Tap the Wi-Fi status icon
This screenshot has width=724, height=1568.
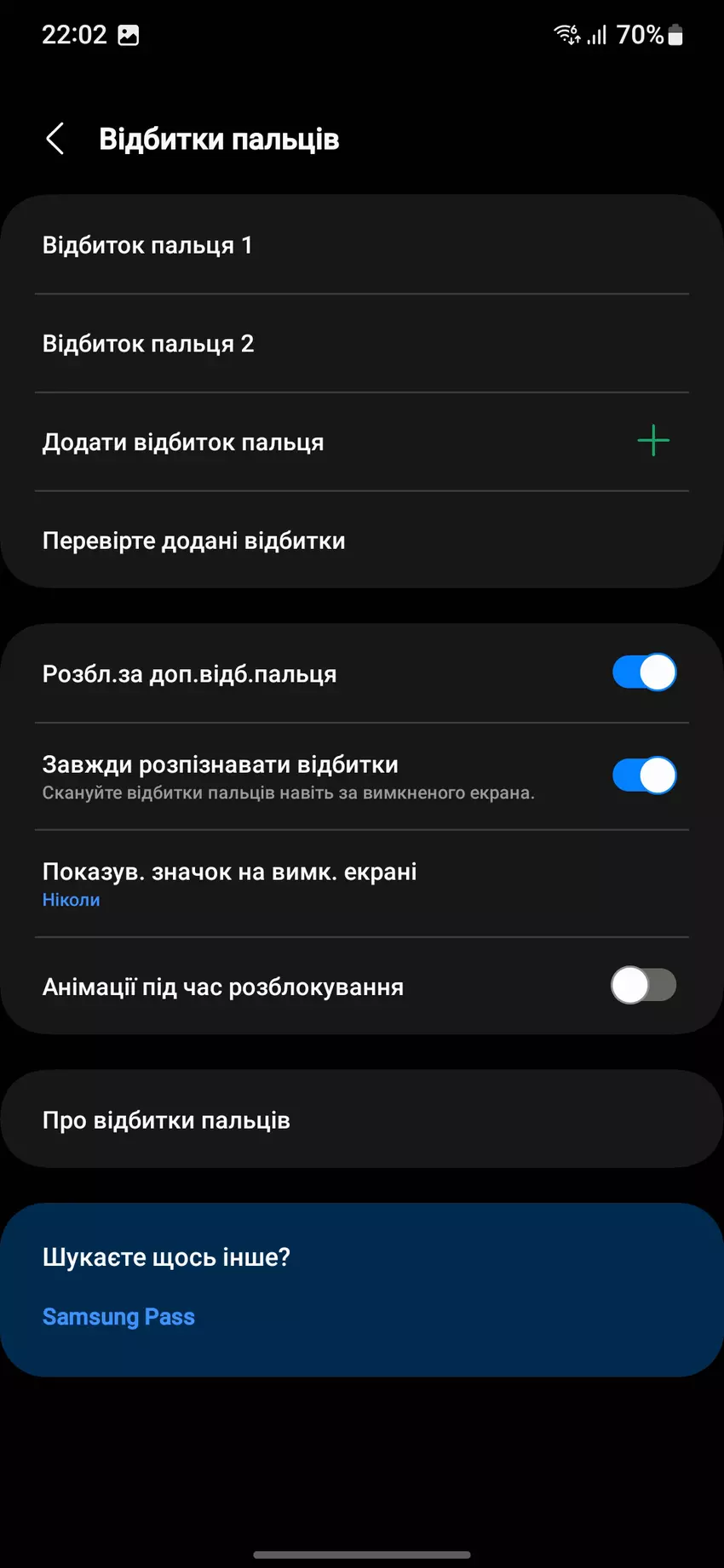pos(566,34)
